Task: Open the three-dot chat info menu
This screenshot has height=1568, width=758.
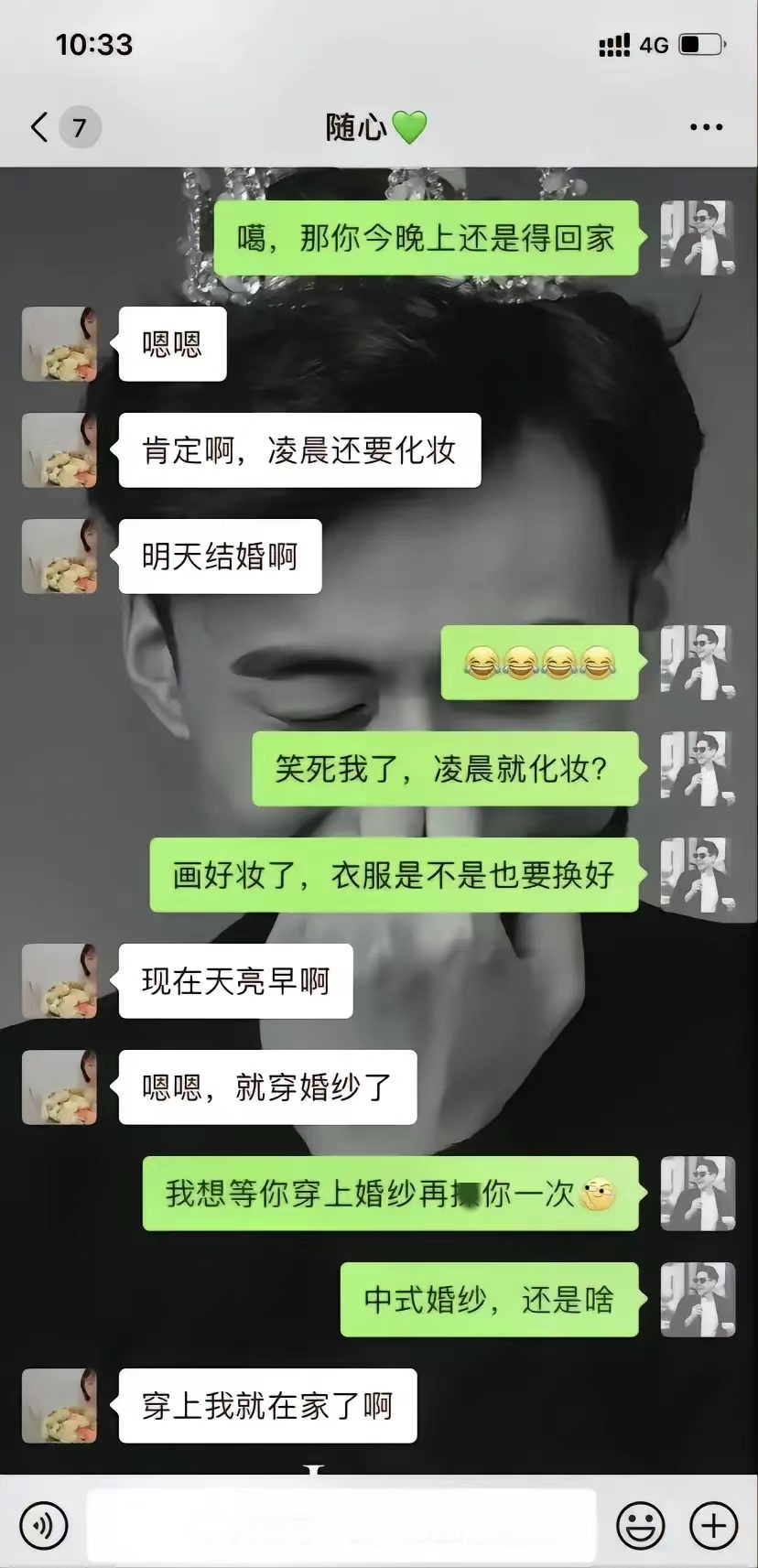Action: (x=706, y=127)
